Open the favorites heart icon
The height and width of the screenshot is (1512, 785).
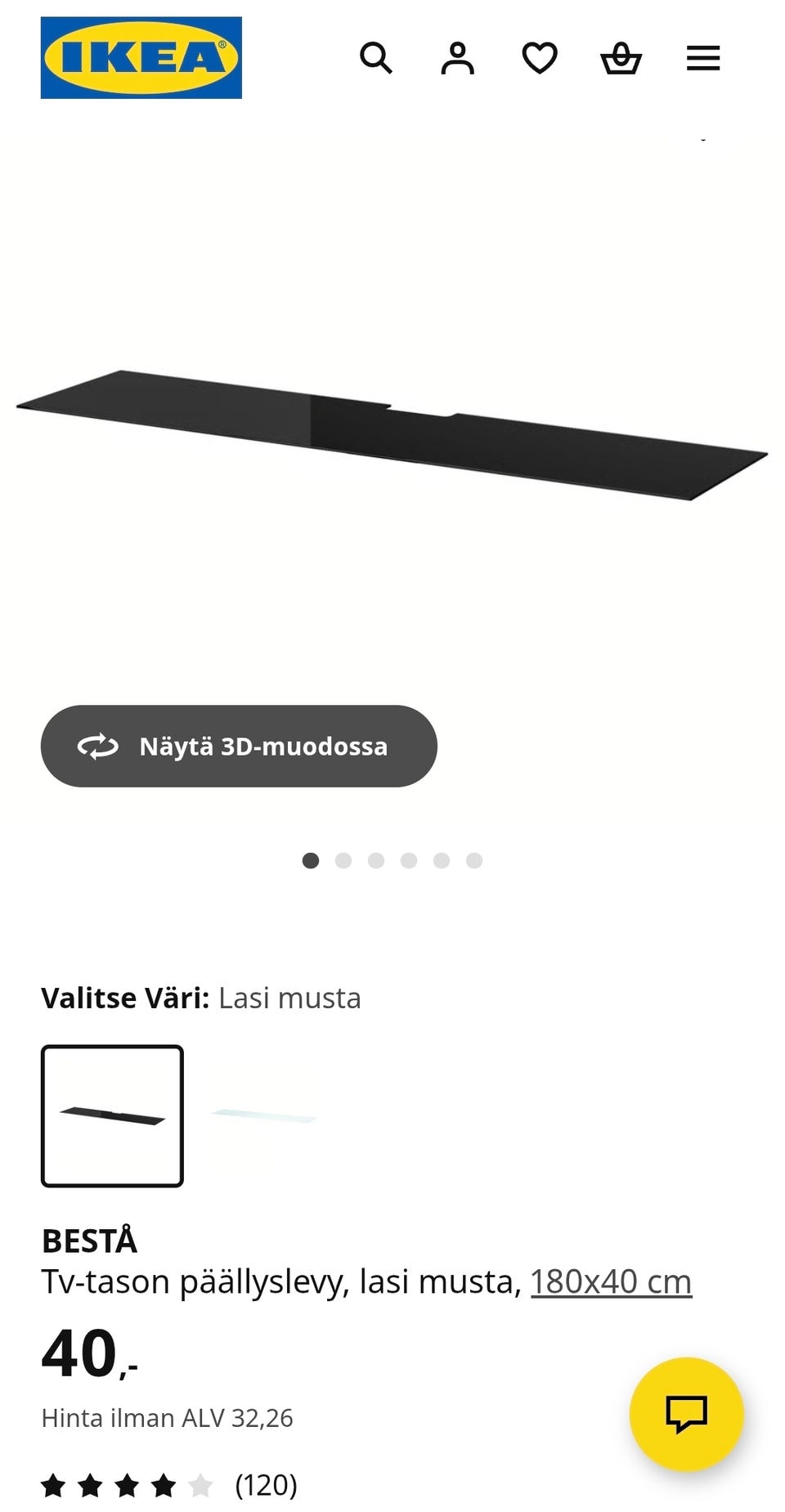[x=540, y=57]
